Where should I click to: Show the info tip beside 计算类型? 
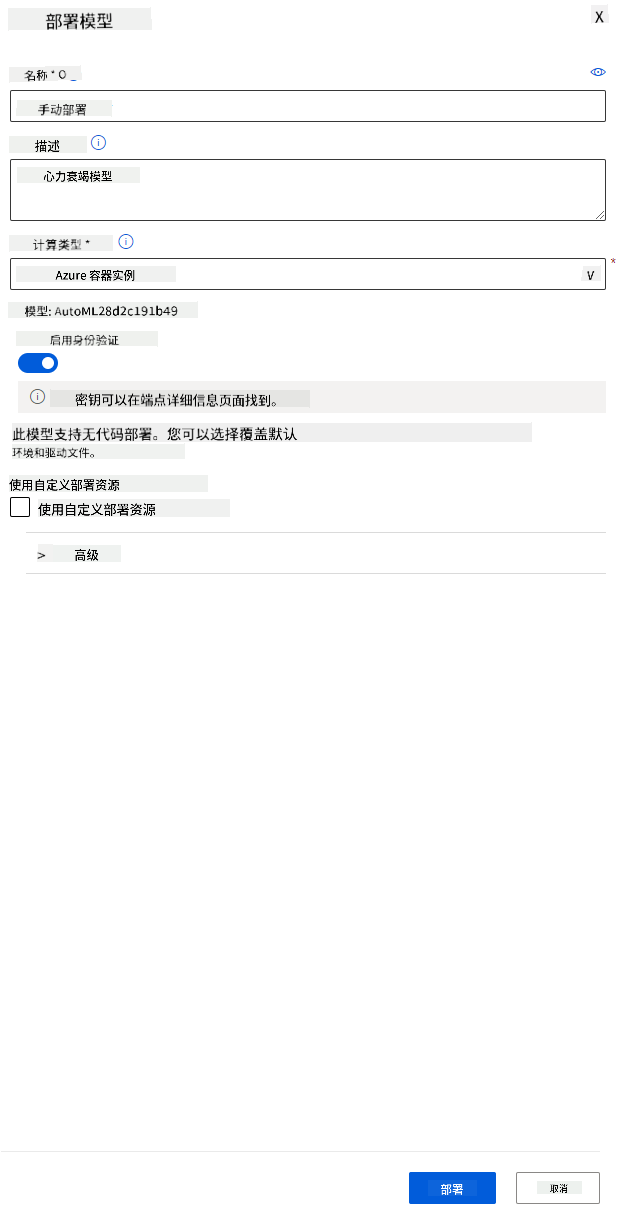[x=126, y=242]
